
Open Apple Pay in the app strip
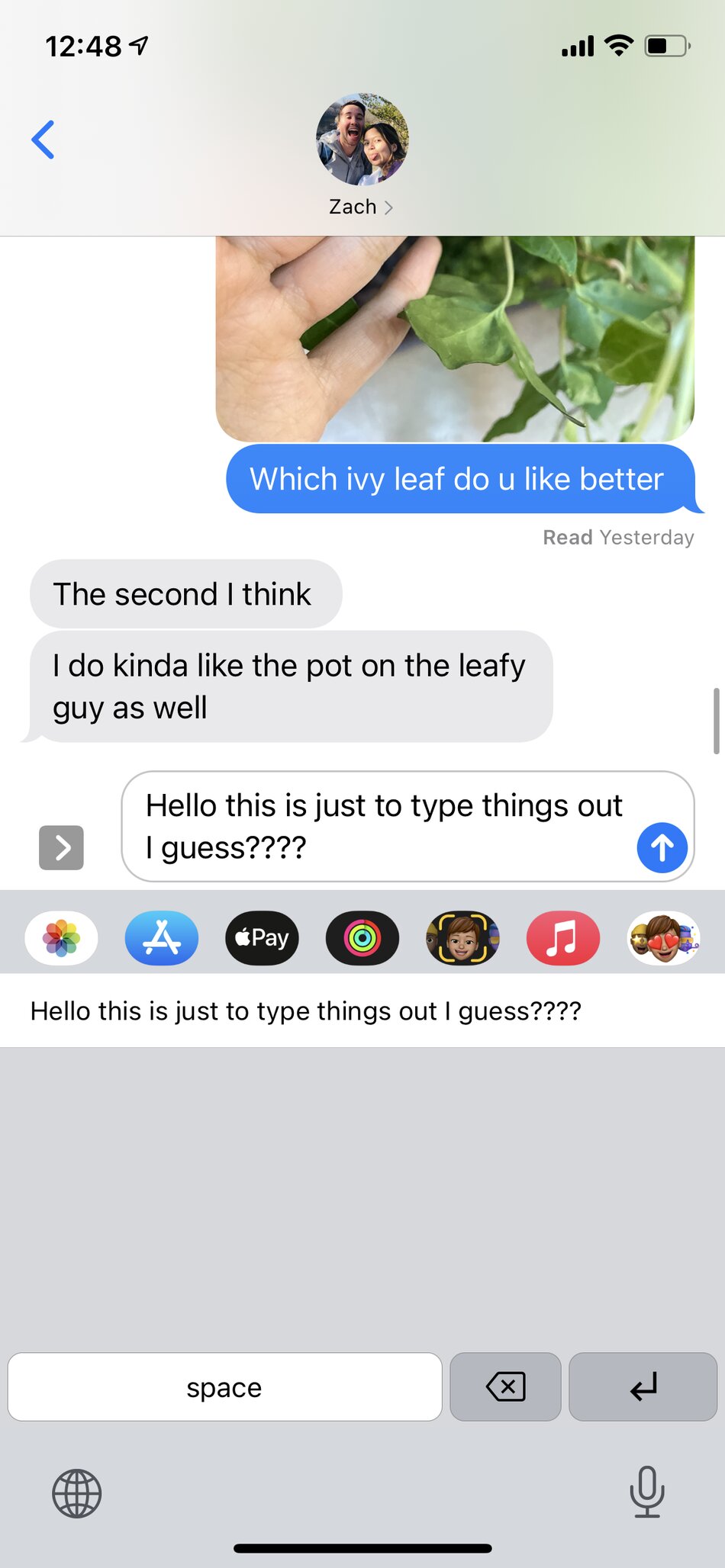coord(262,938)
